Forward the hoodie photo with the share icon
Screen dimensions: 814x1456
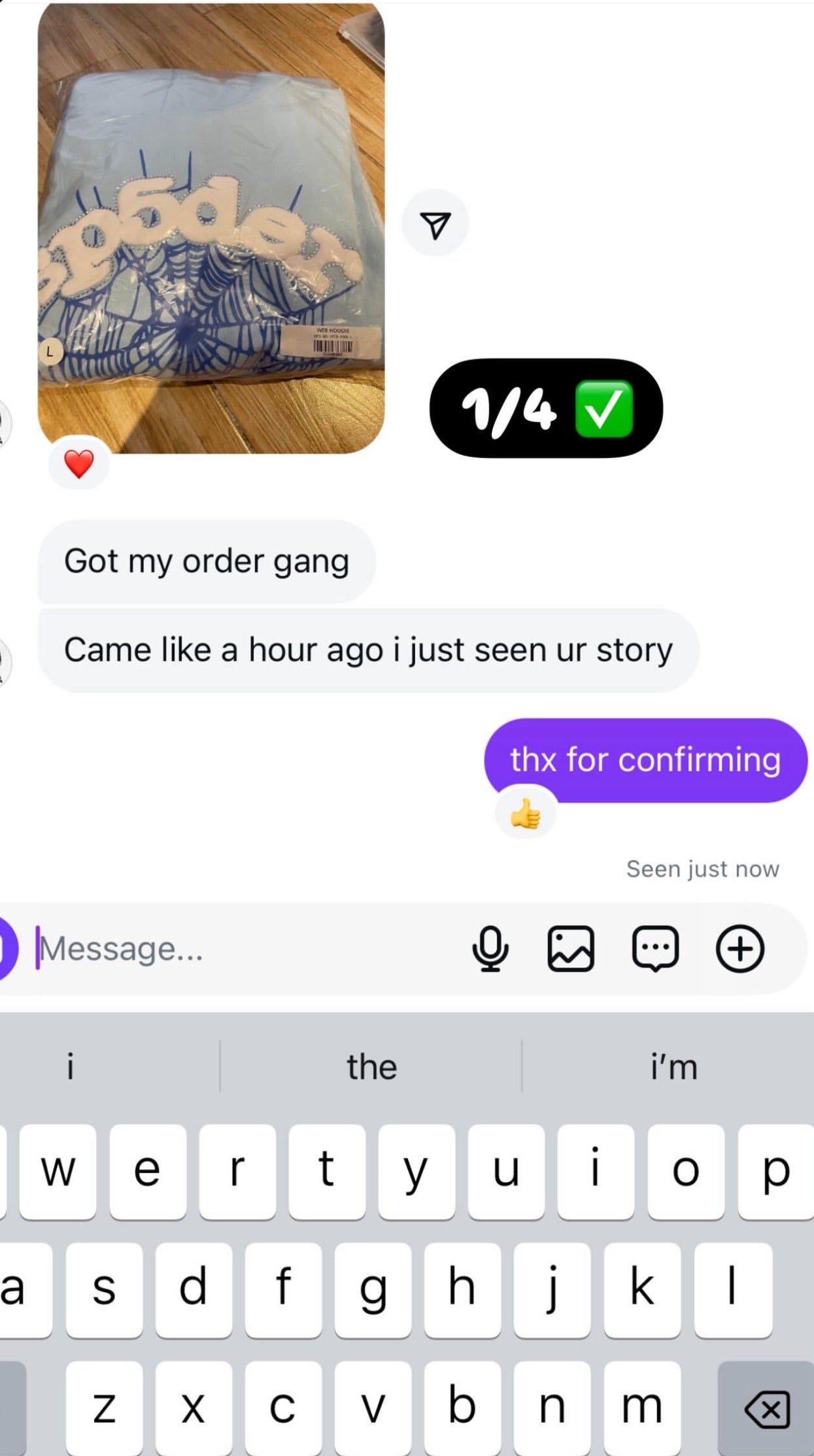(x=435, y=224)
